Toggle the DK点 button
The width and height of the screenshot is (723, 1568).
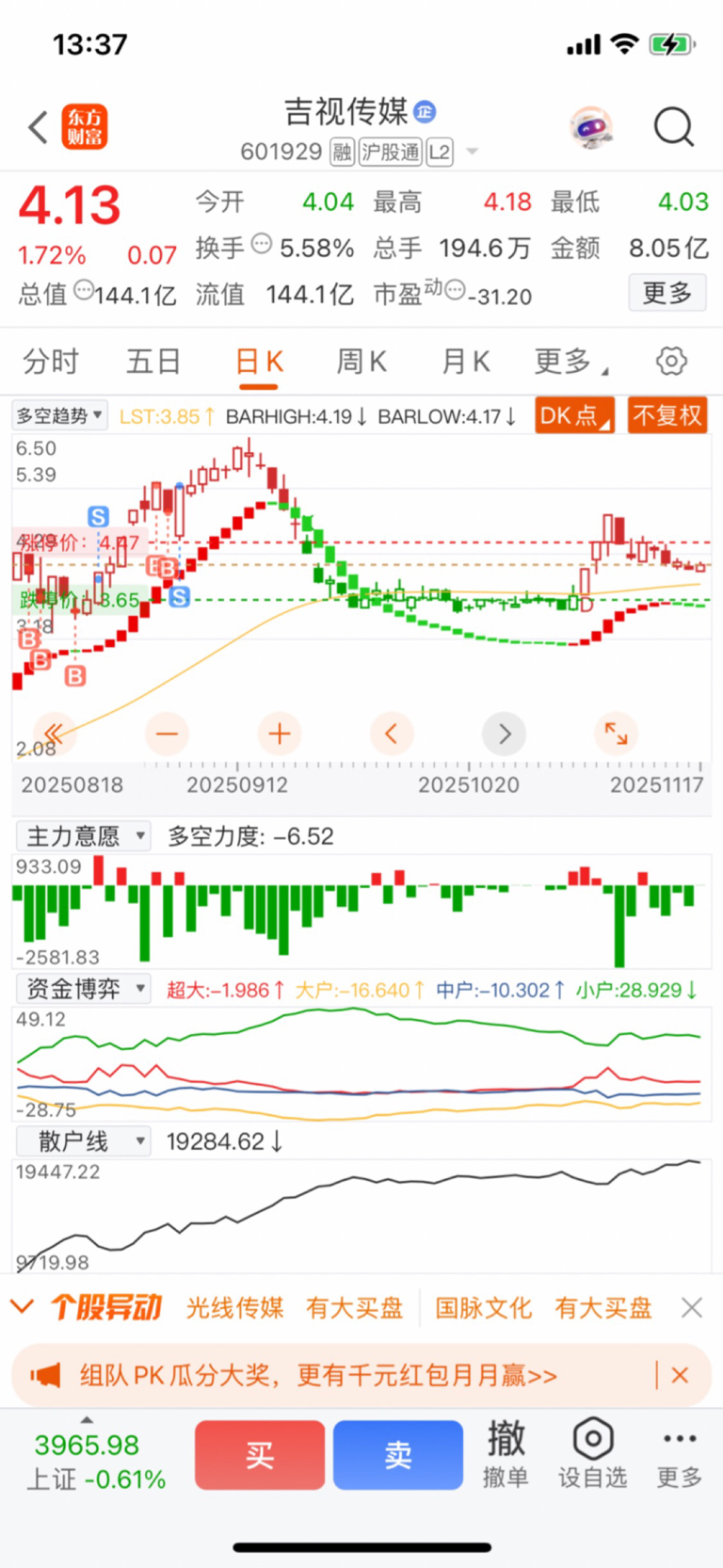click(574, 415)
